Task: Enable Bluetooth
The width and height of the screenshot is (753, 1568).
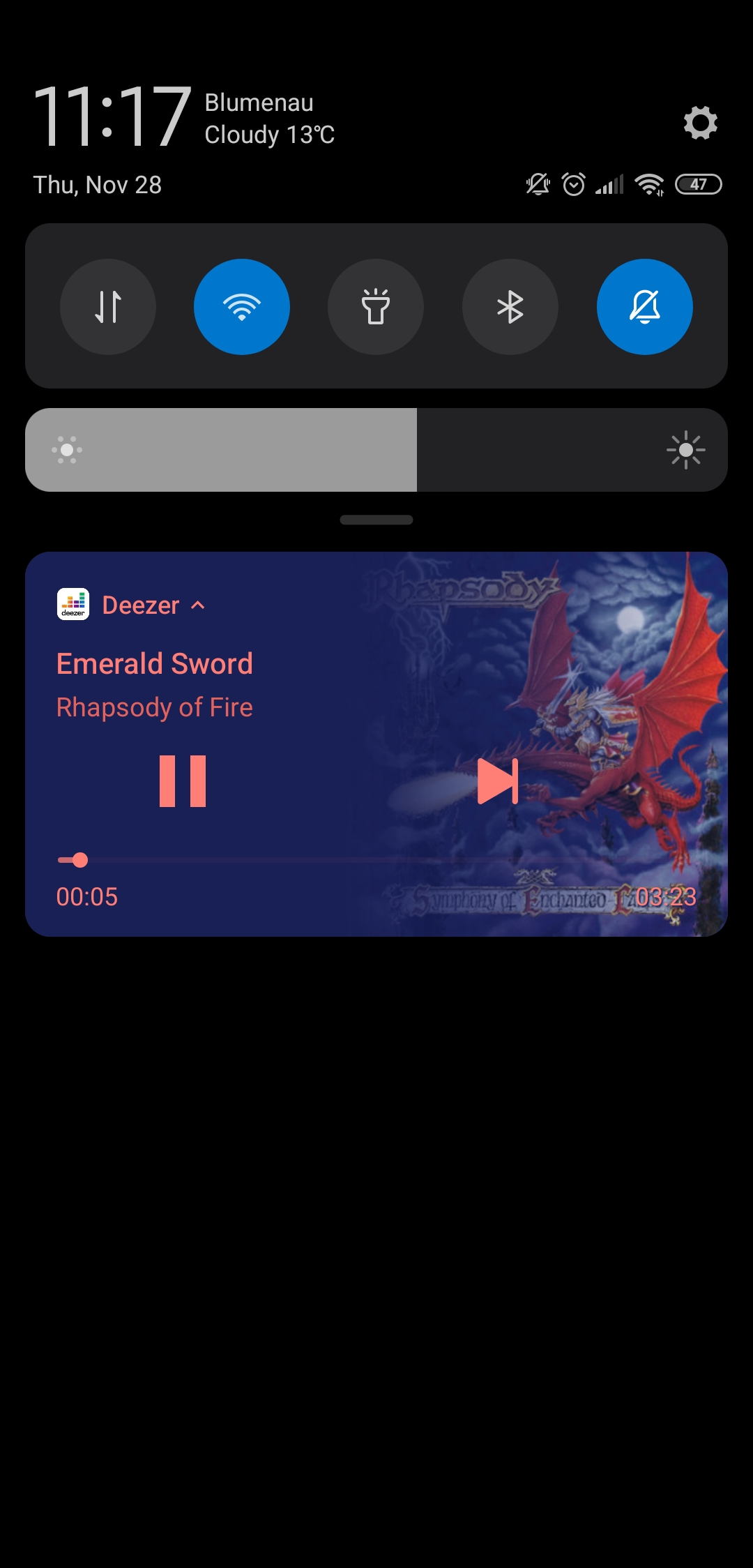Action: (x=510, y=307)
